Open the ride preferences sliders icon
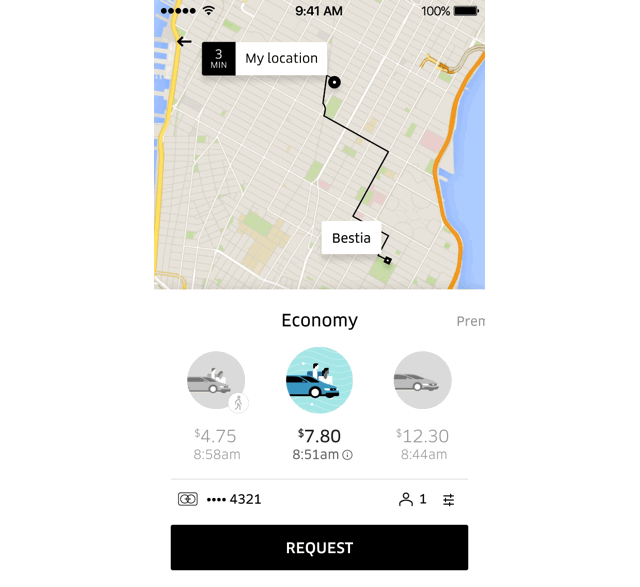Image resolution: width=640 pixels, height=587 pixels. click(x=449, y=499)
